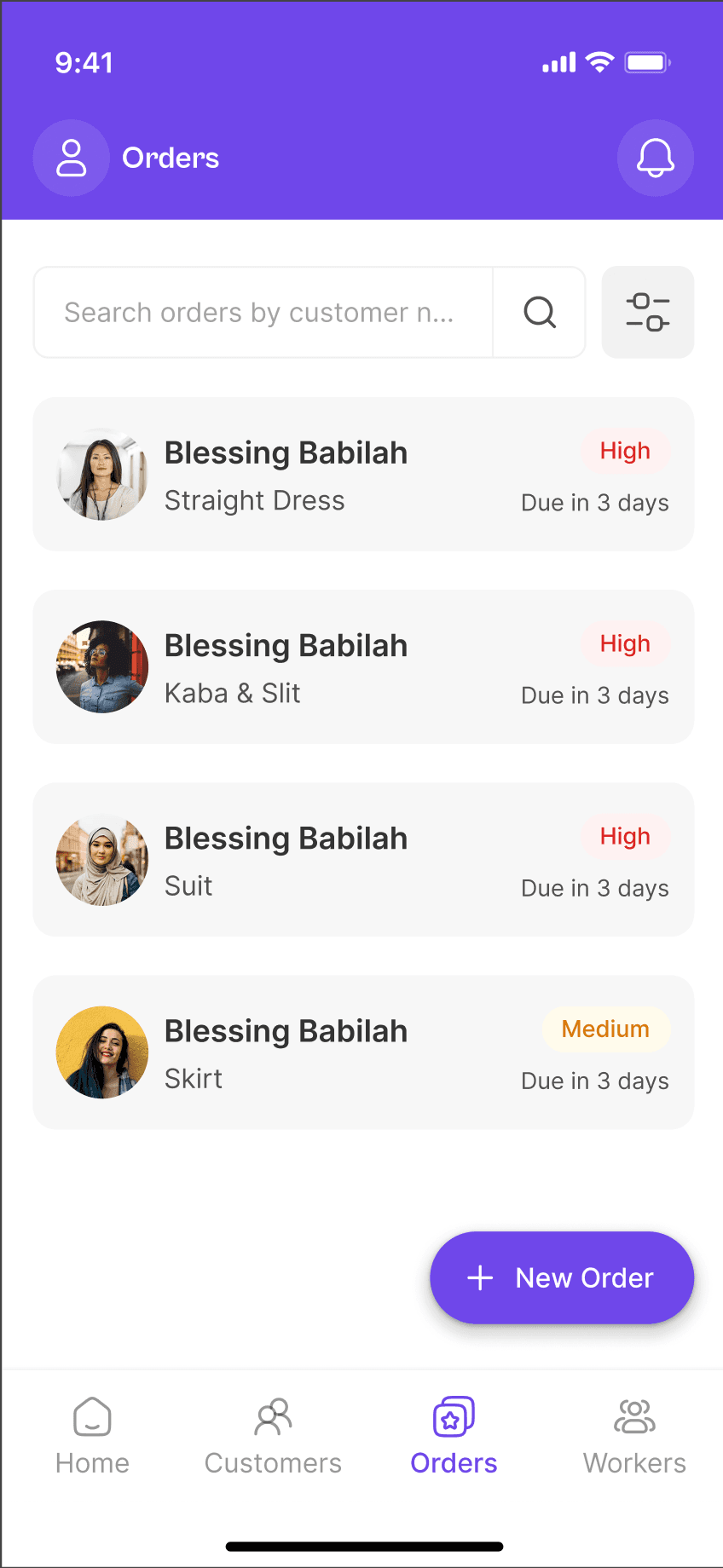View the Skirt order details
Viewport: 723px width, 1568px height.
pyautogui.click(x=363, y=1052)
